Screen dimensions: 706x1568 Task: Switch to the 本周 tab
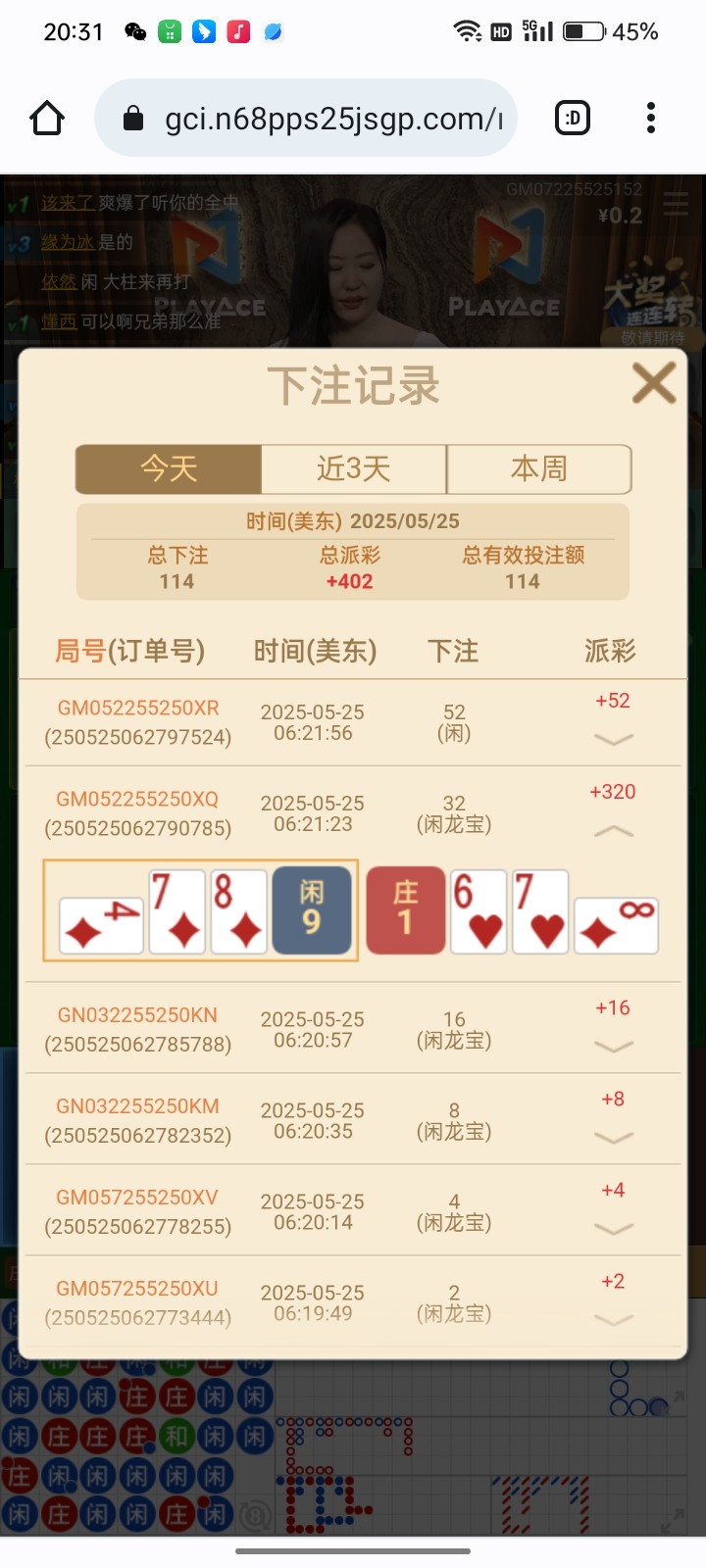tap(538, 468)
